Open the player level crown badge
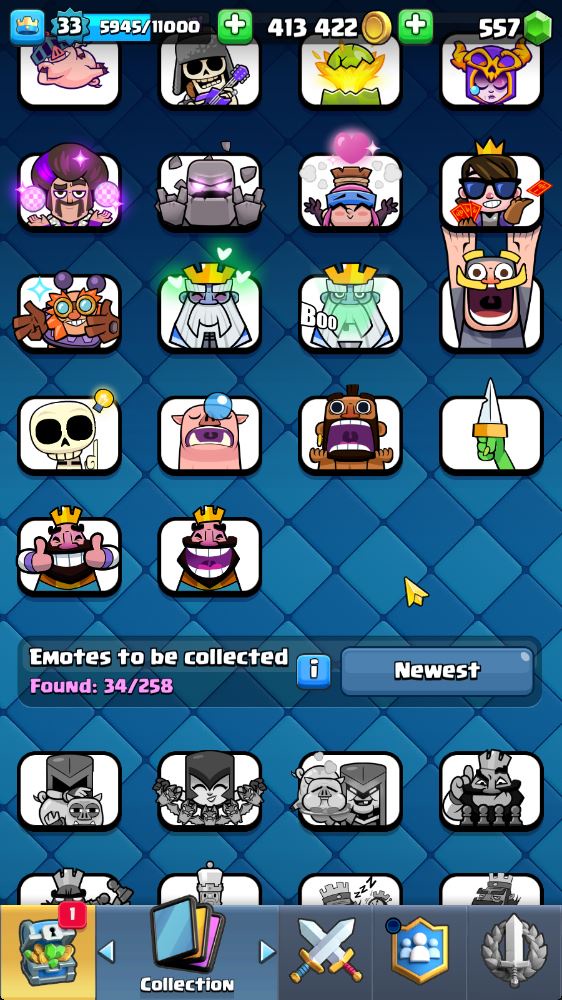 (27, 27)
